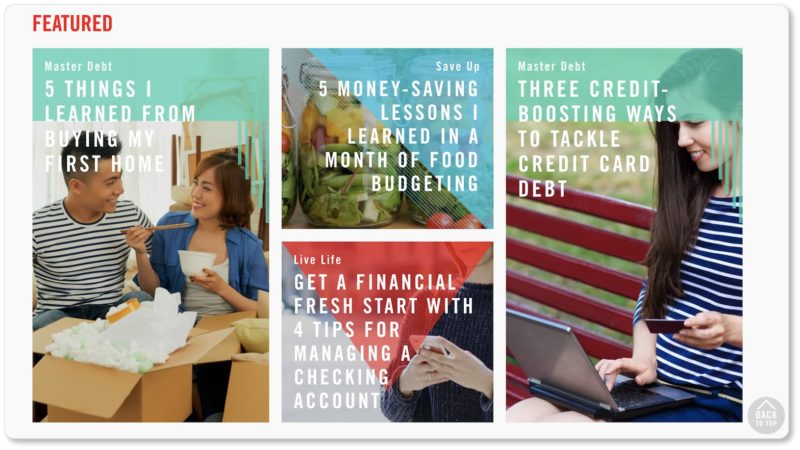
Task: View the credit card debt article
Action: point(597,138)
